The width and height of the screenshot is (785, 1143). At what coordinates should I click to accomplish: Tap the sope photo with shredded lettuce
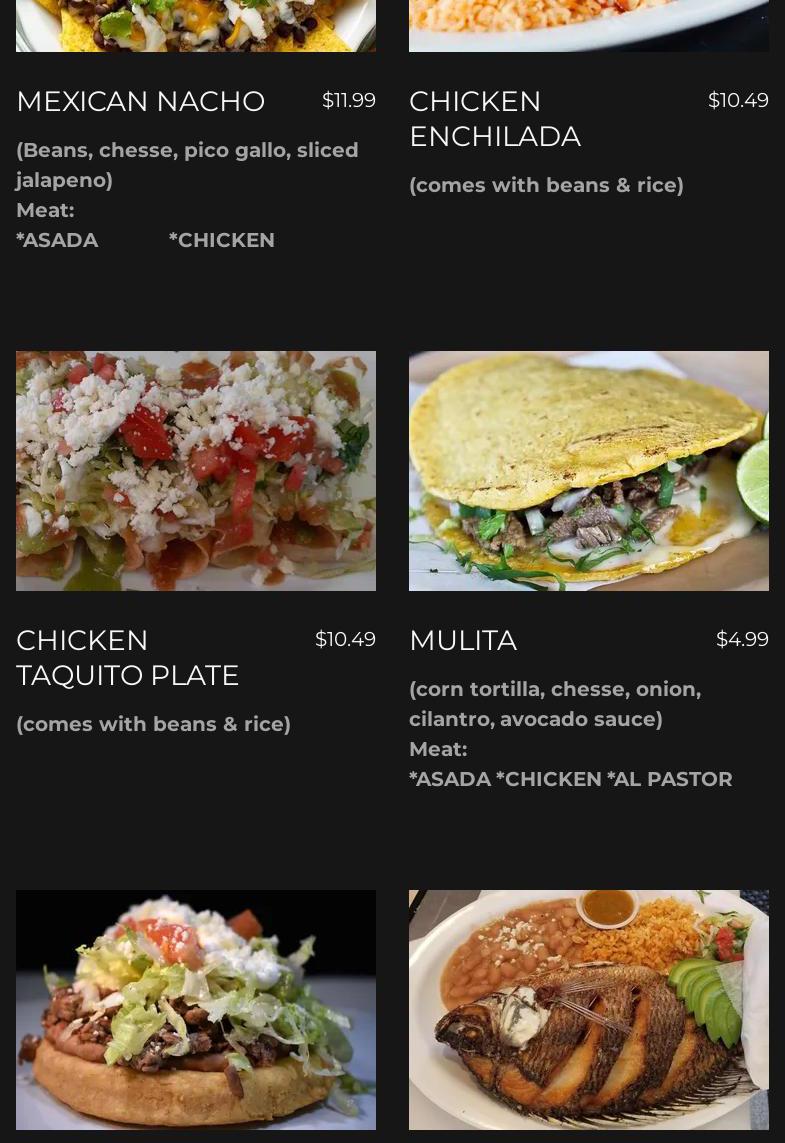[x=196, y=1010]
